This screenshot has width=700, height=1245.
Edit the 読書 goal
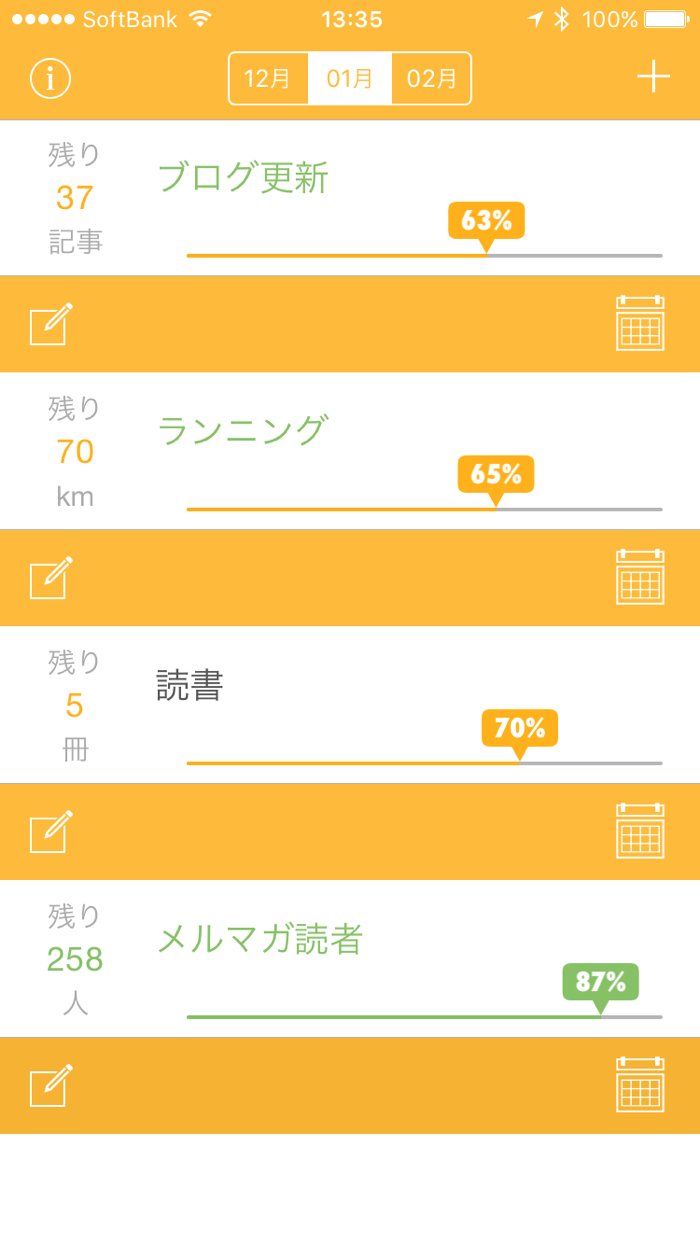tap(52, 831)
